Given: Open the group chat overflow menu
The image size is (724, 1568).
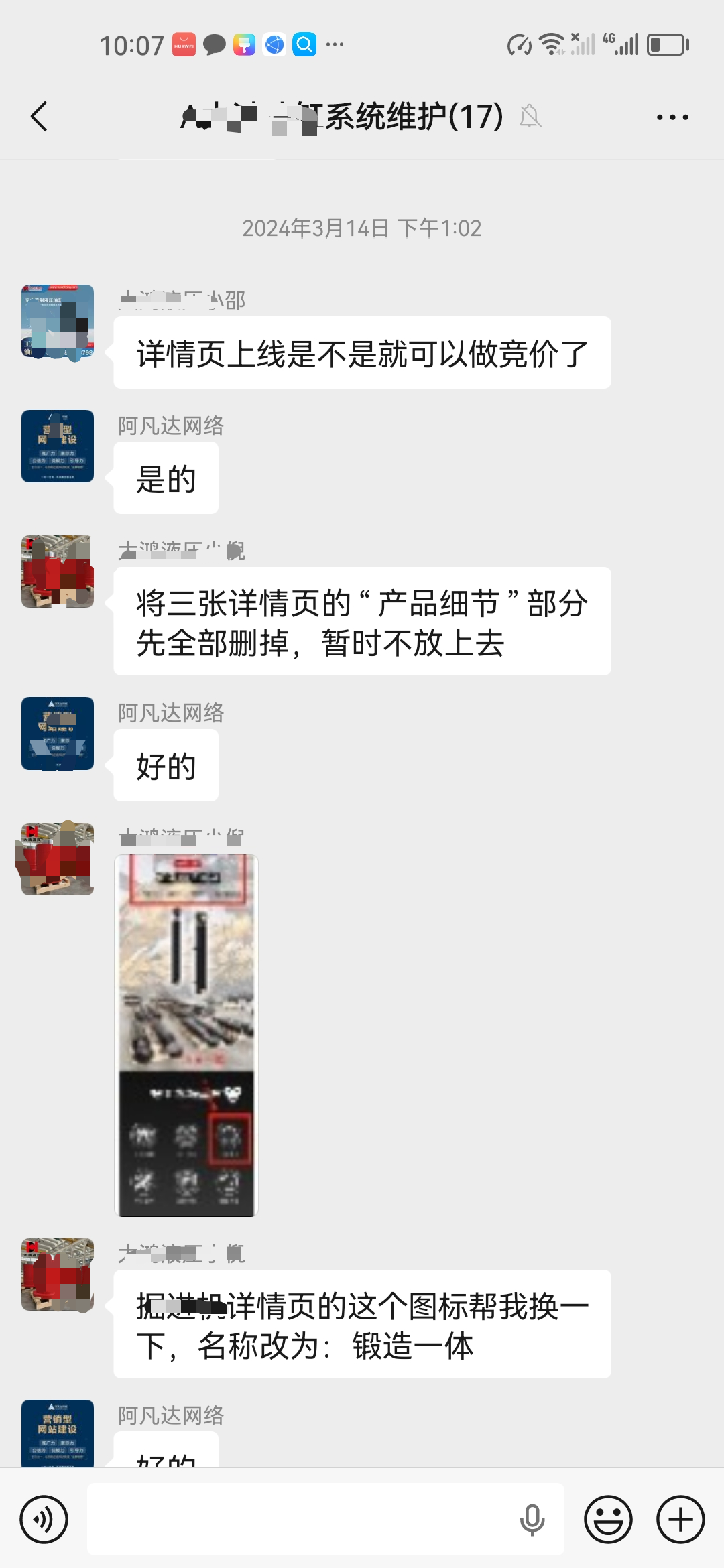Looking at the screenshot, I should pyautogui.click(x=672, y=117).
